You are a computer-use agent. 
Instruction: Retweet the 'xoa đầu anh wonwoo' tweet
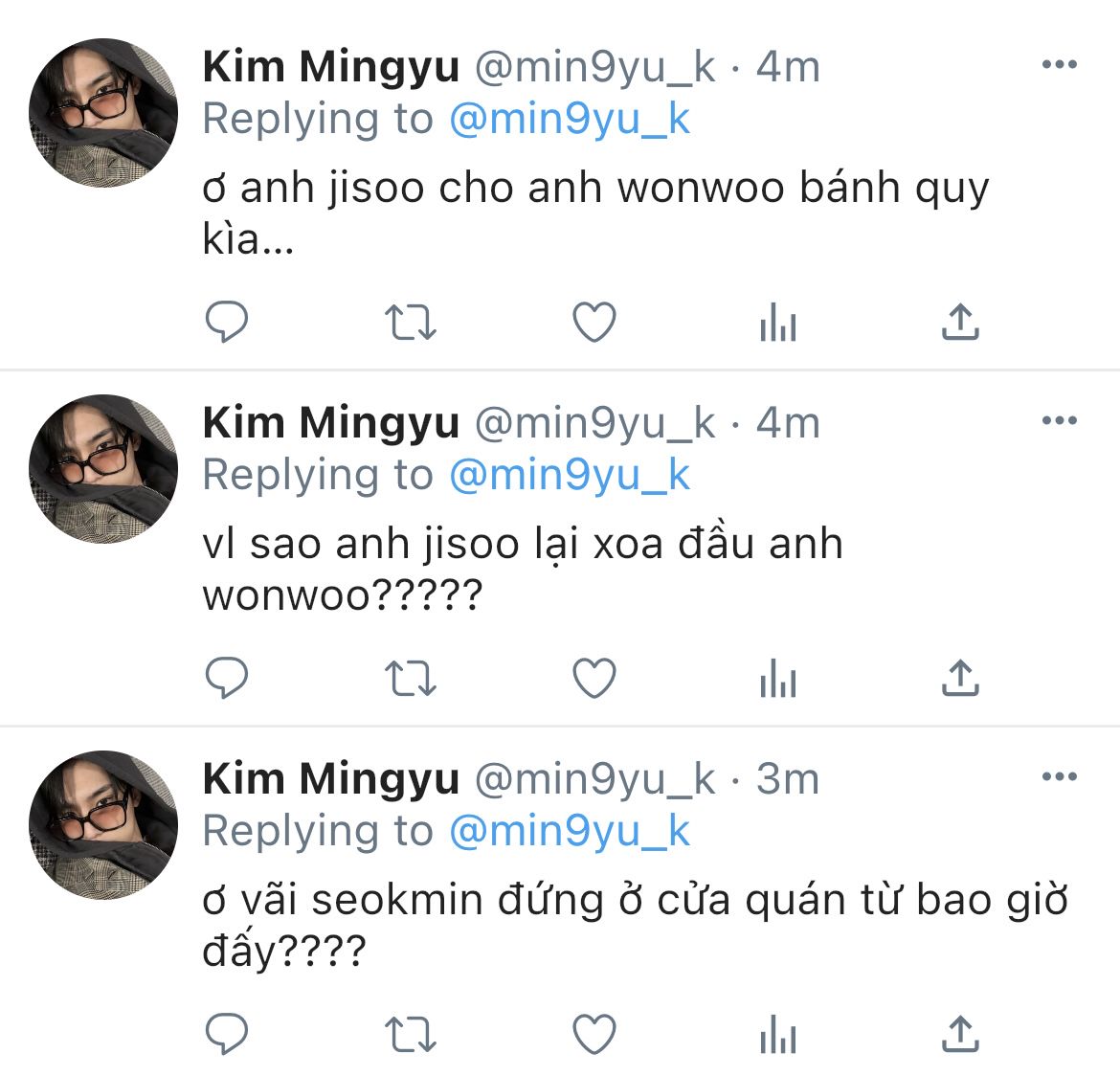(410, 679)
